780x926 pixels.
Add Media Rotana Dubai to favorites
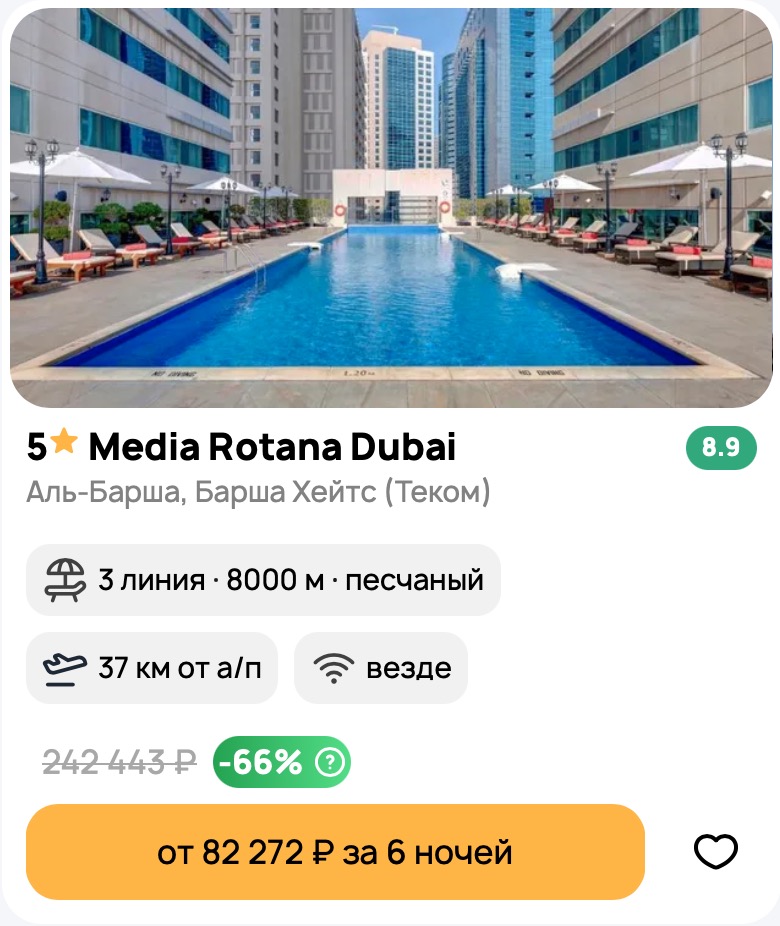pos(715,852)
